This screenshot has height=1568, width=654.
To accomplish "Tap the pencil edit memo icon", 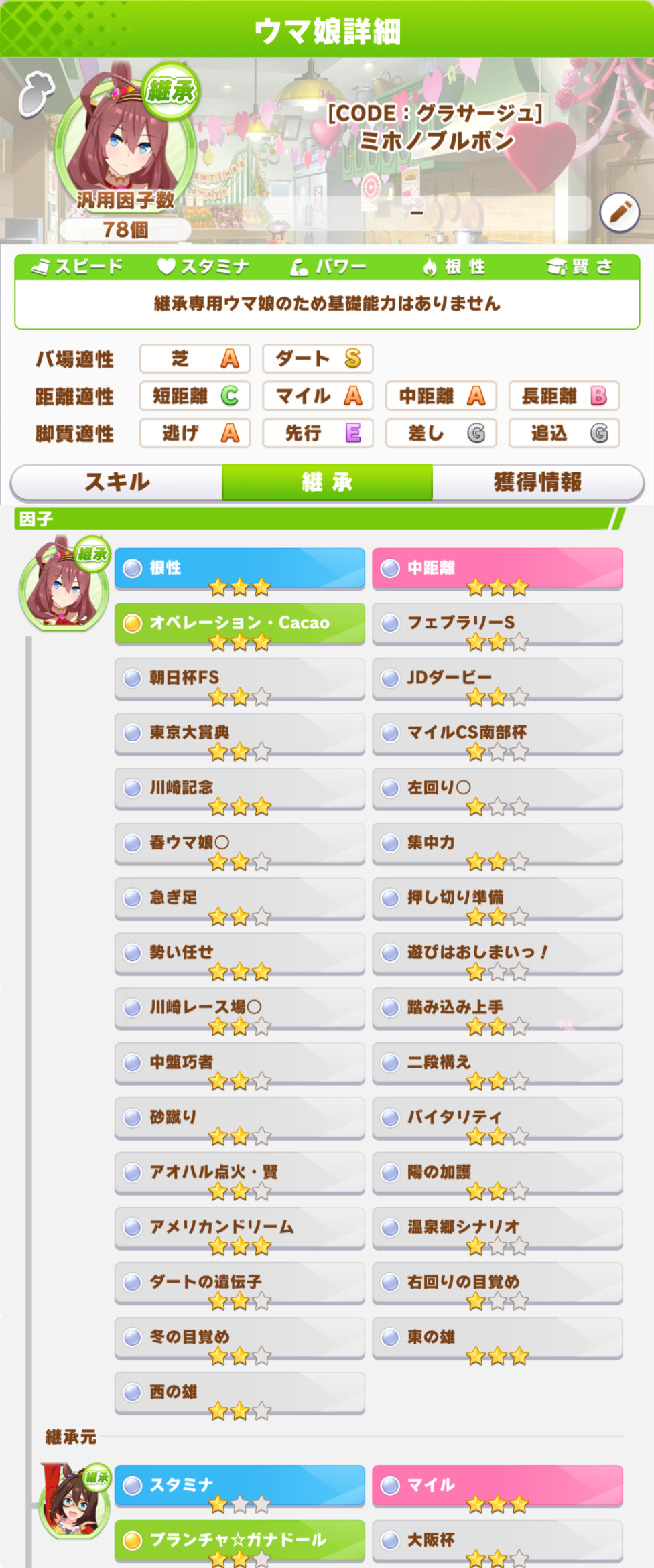I will pyautogui.click(x=619, y=212).
